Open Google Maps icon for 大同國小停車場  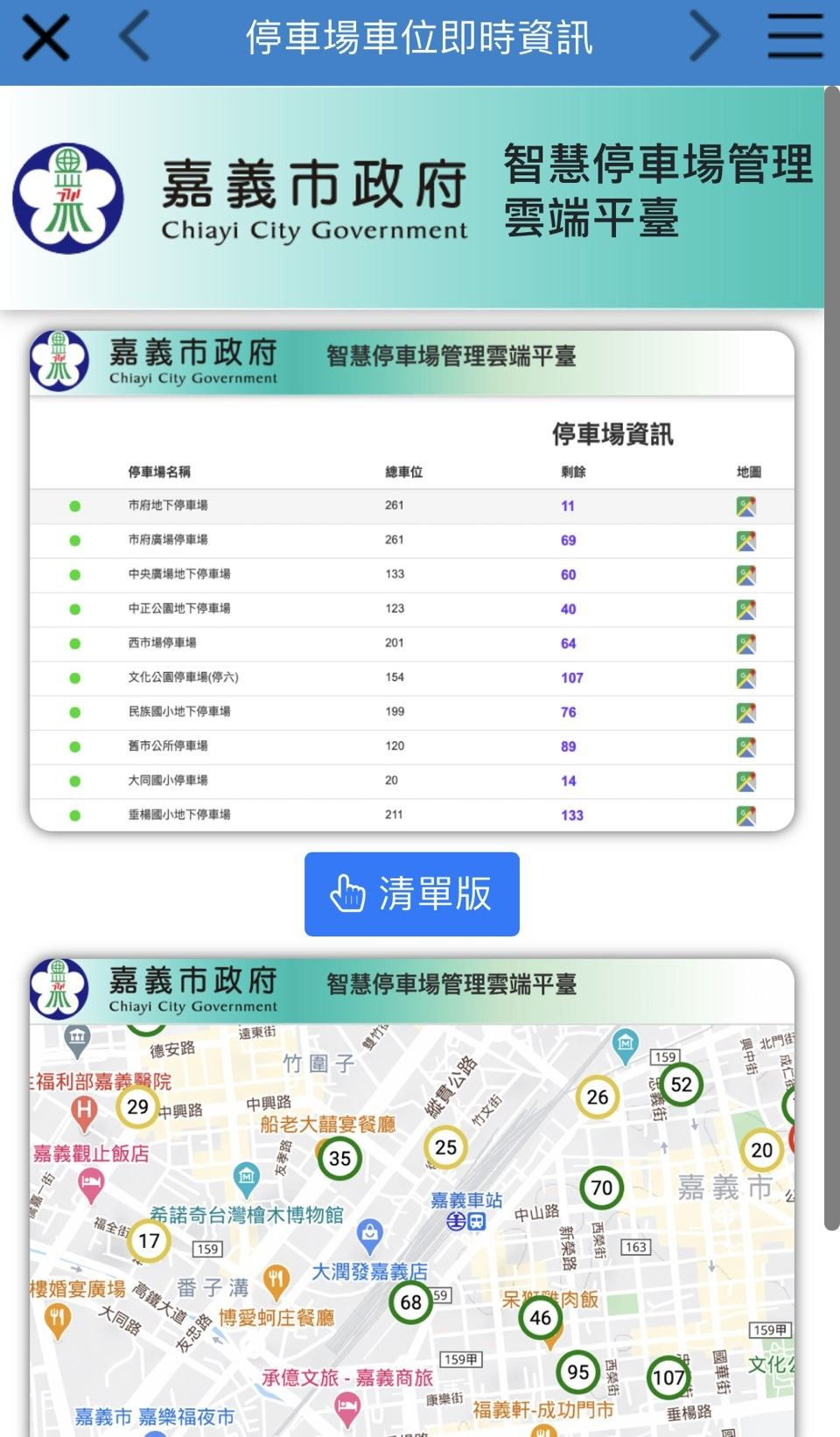point(748,780)
